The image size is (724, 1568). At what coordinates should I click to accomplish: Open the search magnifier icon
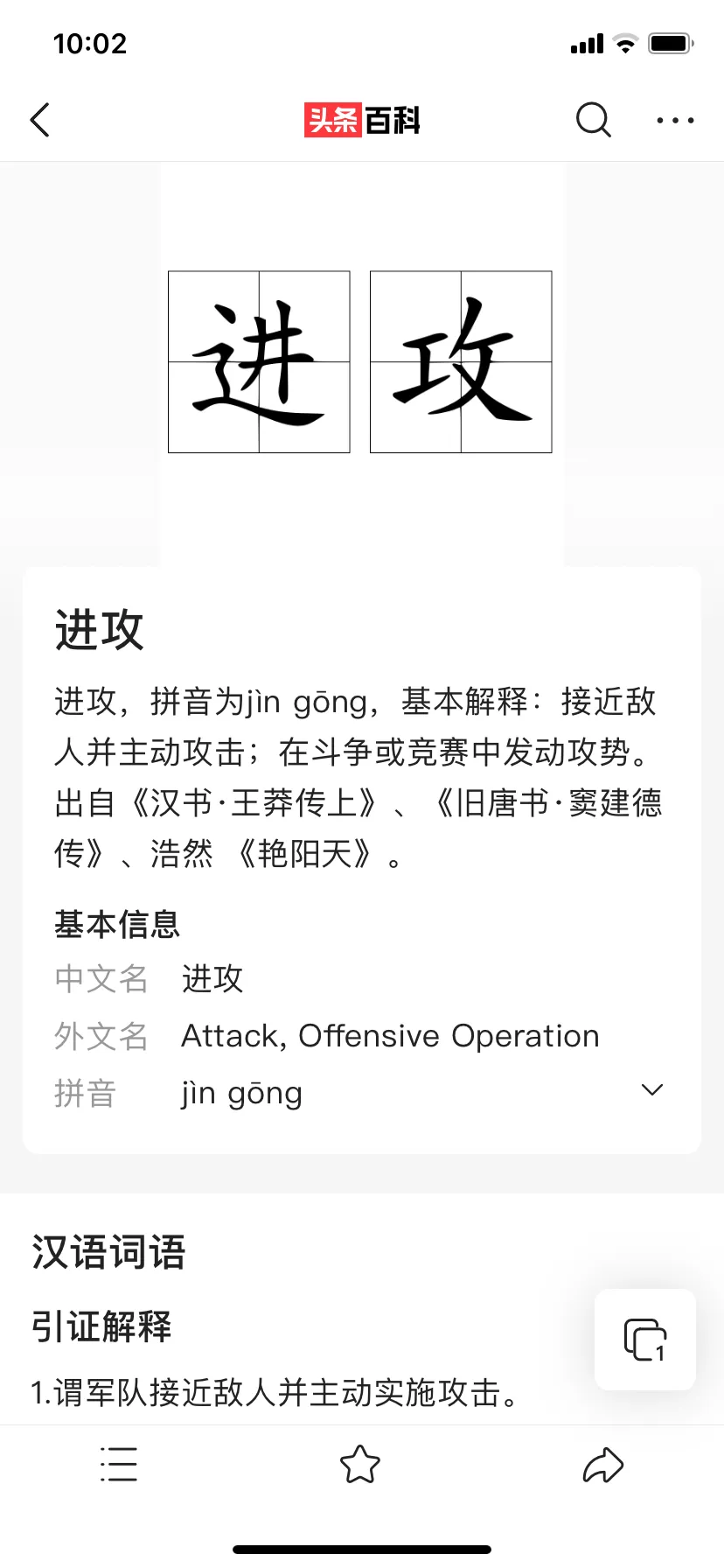click(593, 120)
